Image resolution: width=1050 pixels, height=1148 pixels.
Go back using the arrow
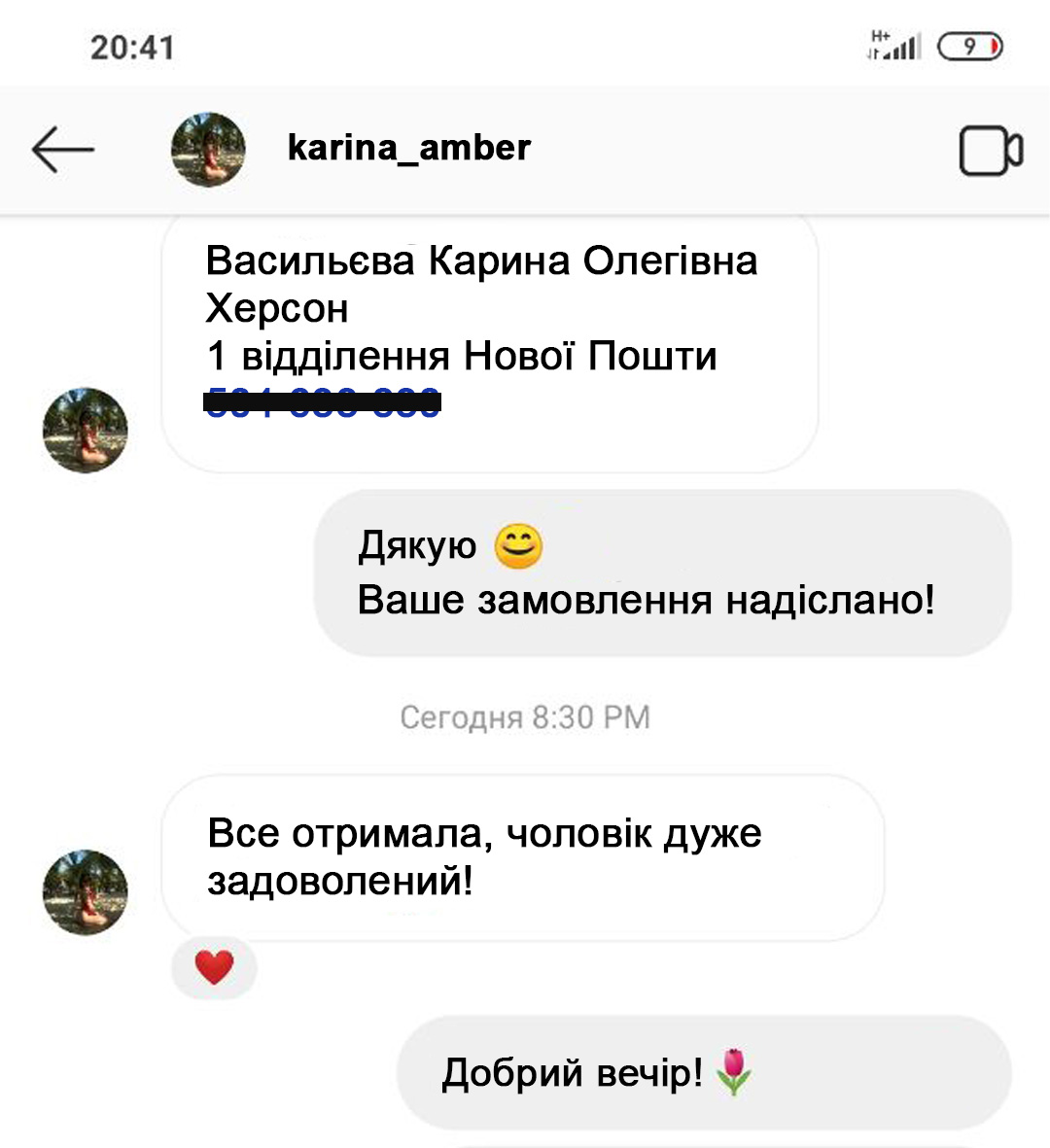click(63, 150)
